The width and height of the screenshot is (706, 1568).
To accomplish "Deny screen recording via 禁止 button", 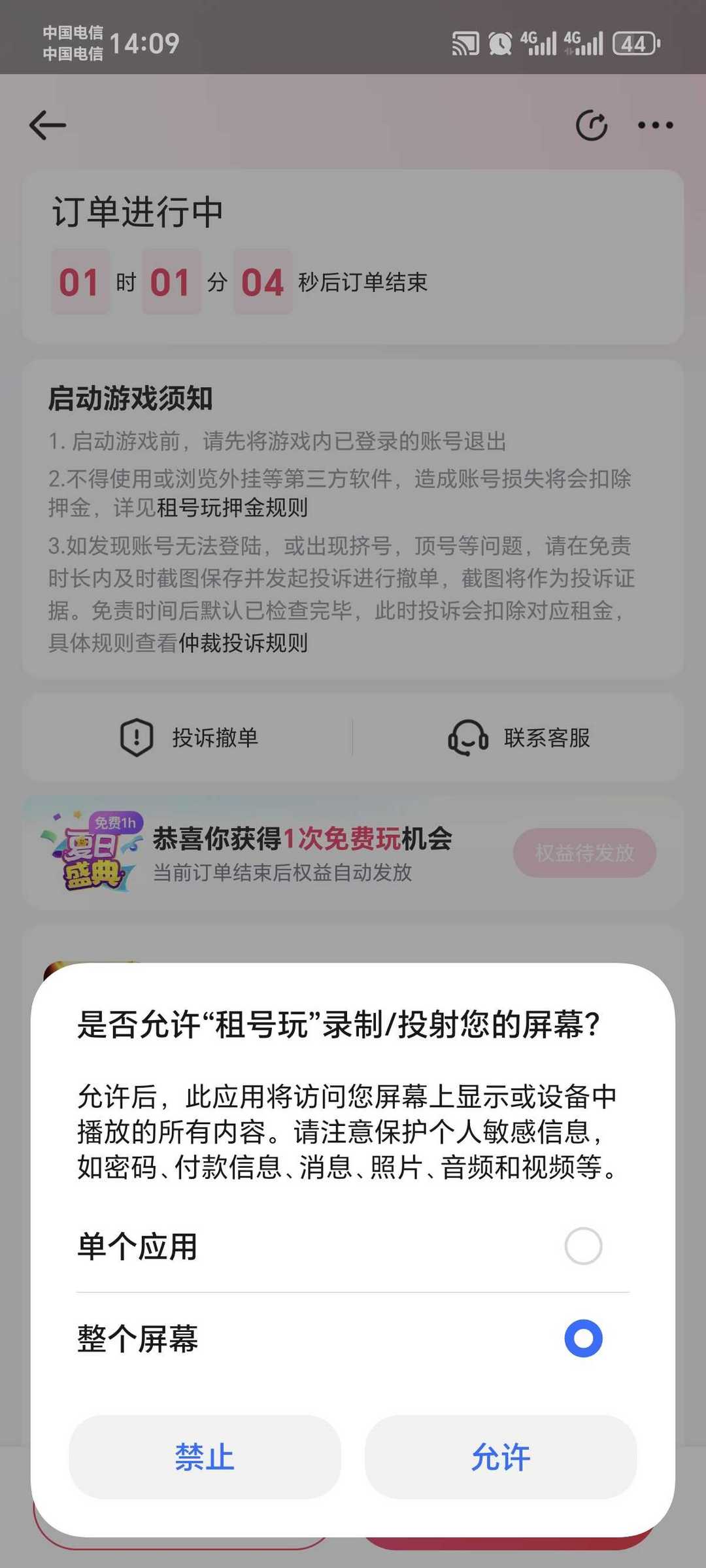I will tap(205, 1457).
